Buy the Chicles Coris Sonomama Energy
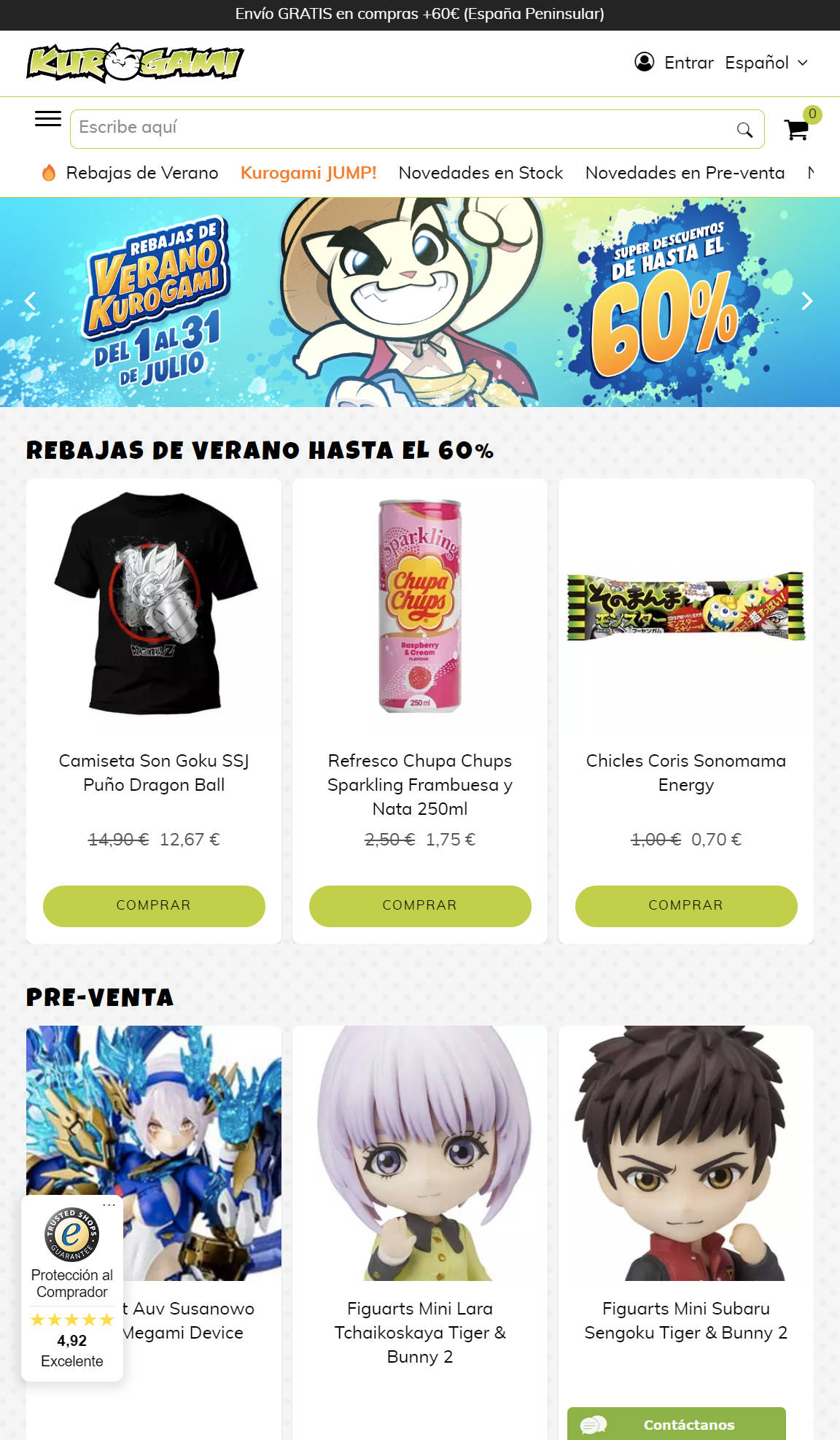840x1440 pixels. [686, 905]
